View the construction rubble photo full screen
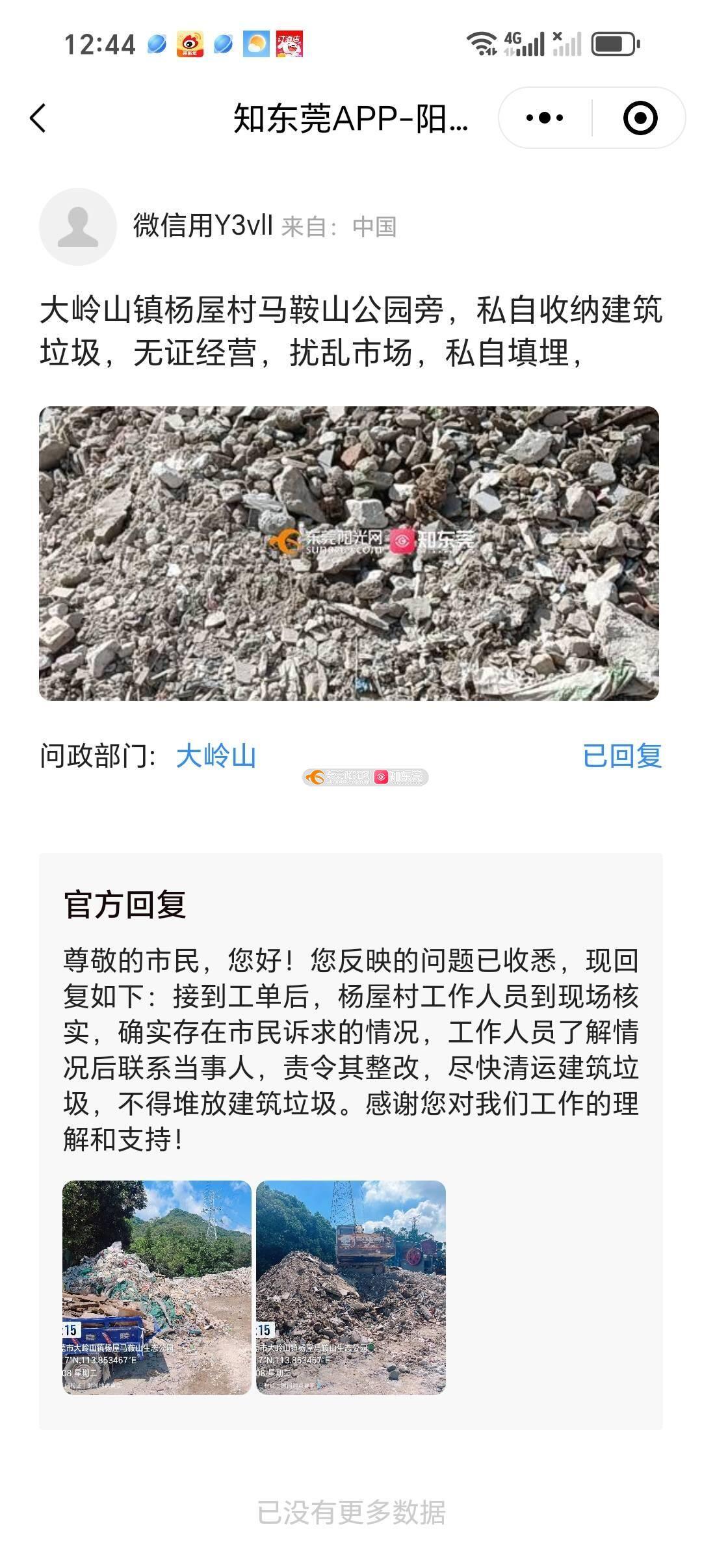 coord(349,553)
